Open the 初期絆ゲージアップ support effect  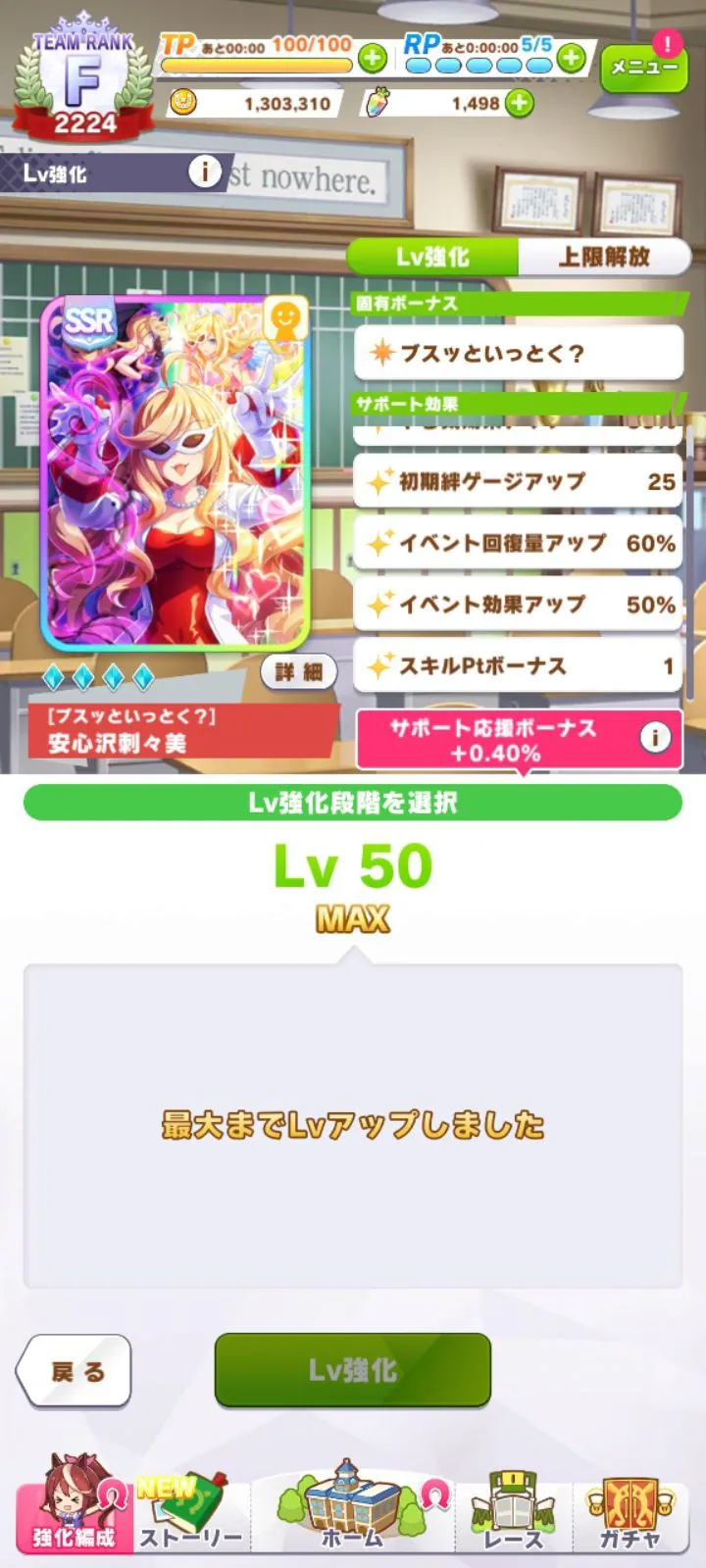click(518, 481)
